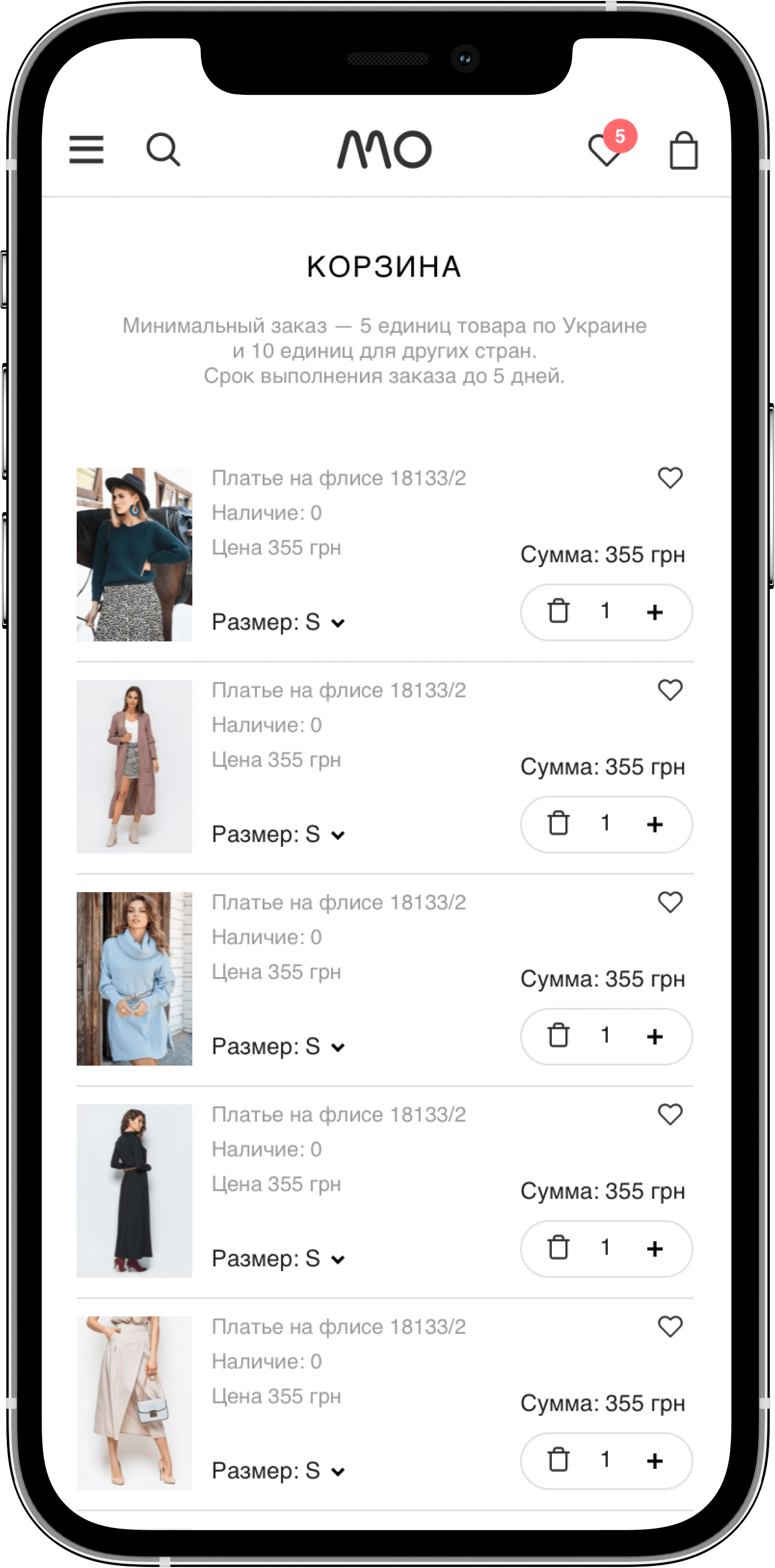775x1568 pixels.
Task: Favorite the beige skirt item
Action: 670,1327
